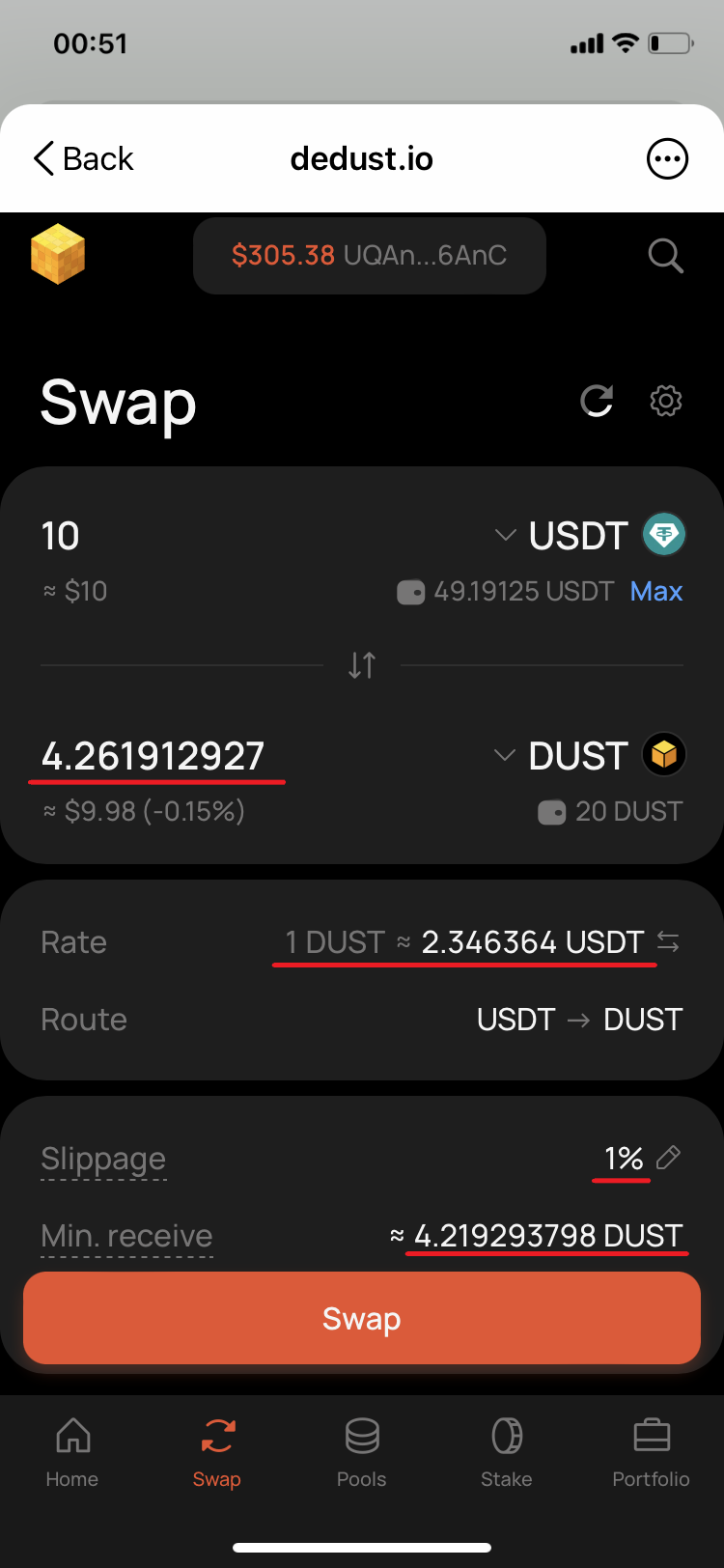Viewport: 724px width, 1568px height.
Task: Edit slippage with the pencil icon
Action: 668,1157
